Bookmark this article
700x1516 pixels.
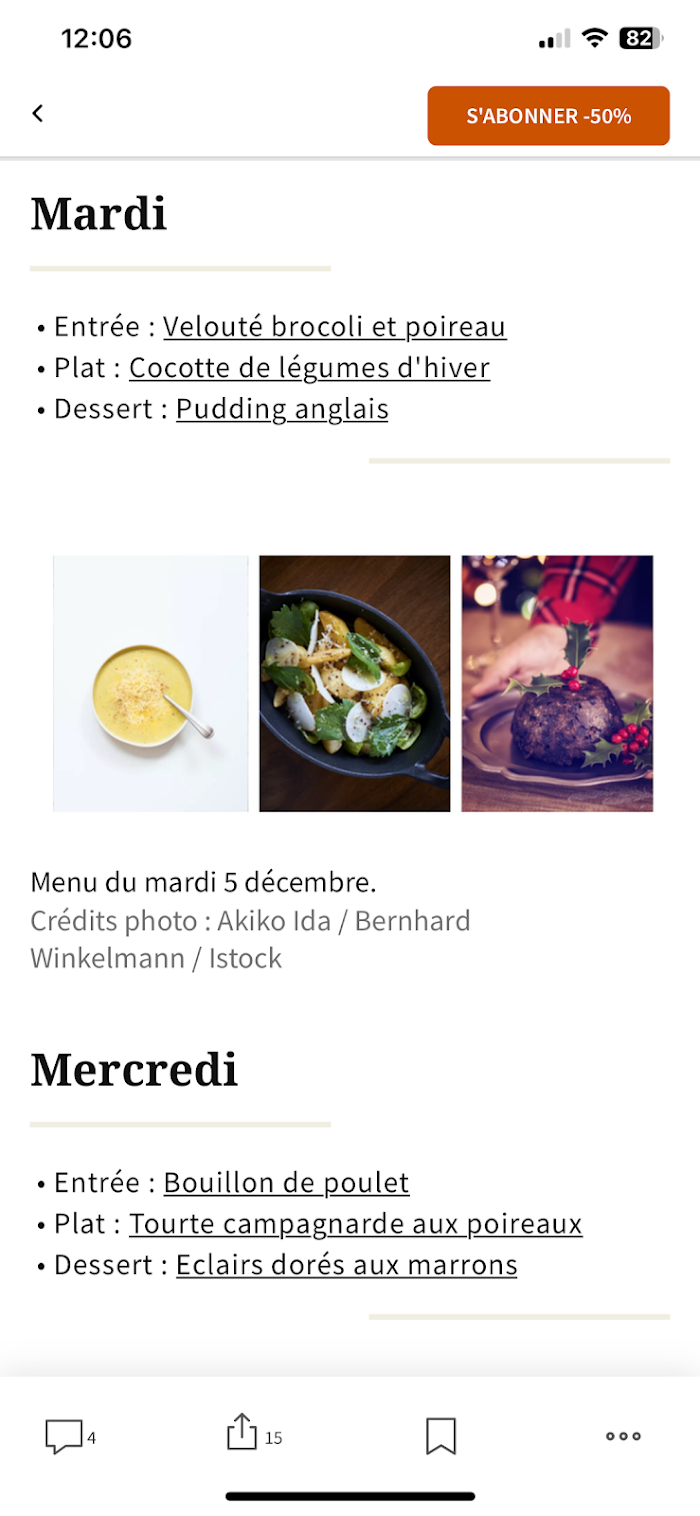point(441,1436)
